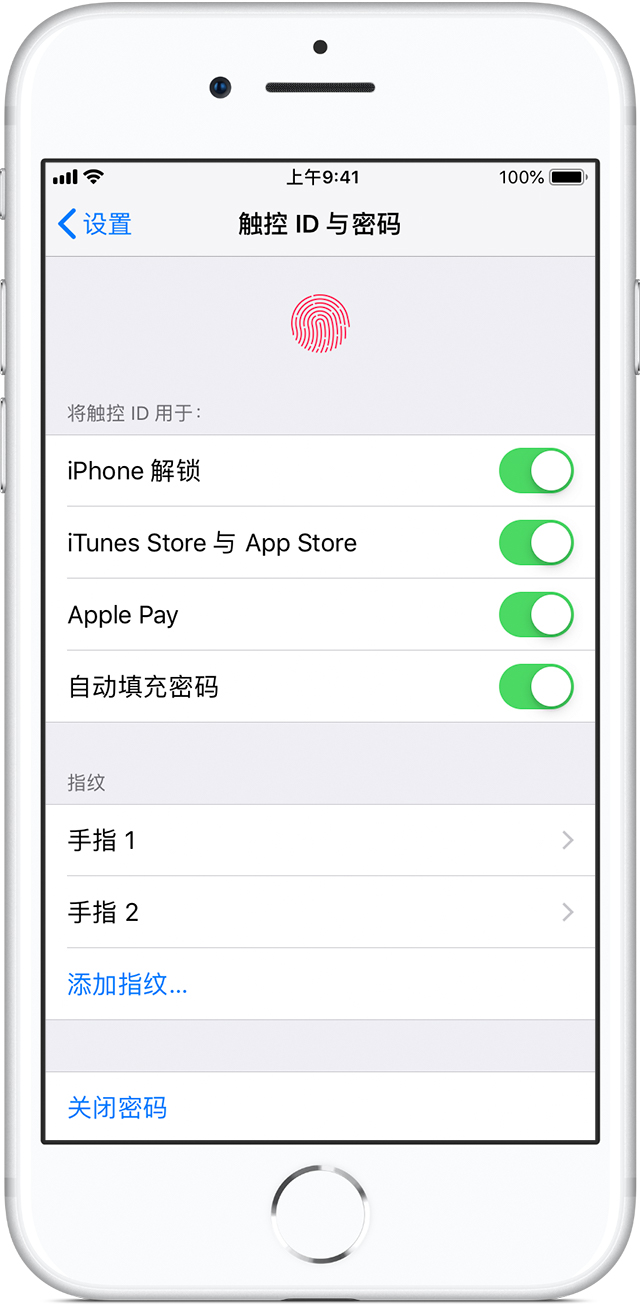Switch off 自动填充密码
Image resolution: width=640 pixels, height=1308 pixels.
coord(536,687)
